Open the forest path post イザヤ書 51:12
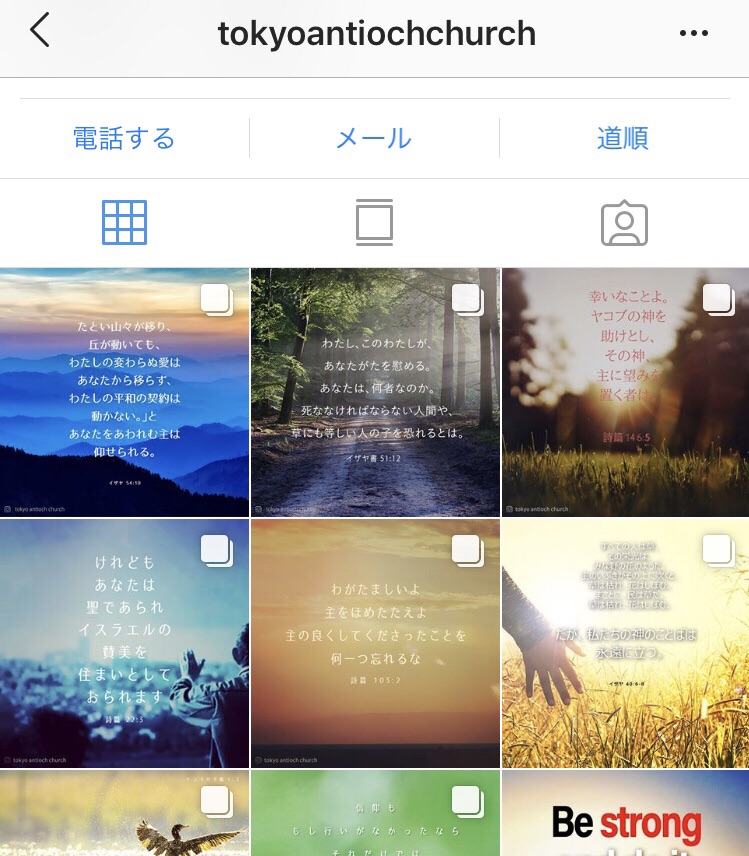749x856 pixels. point(374,392)
